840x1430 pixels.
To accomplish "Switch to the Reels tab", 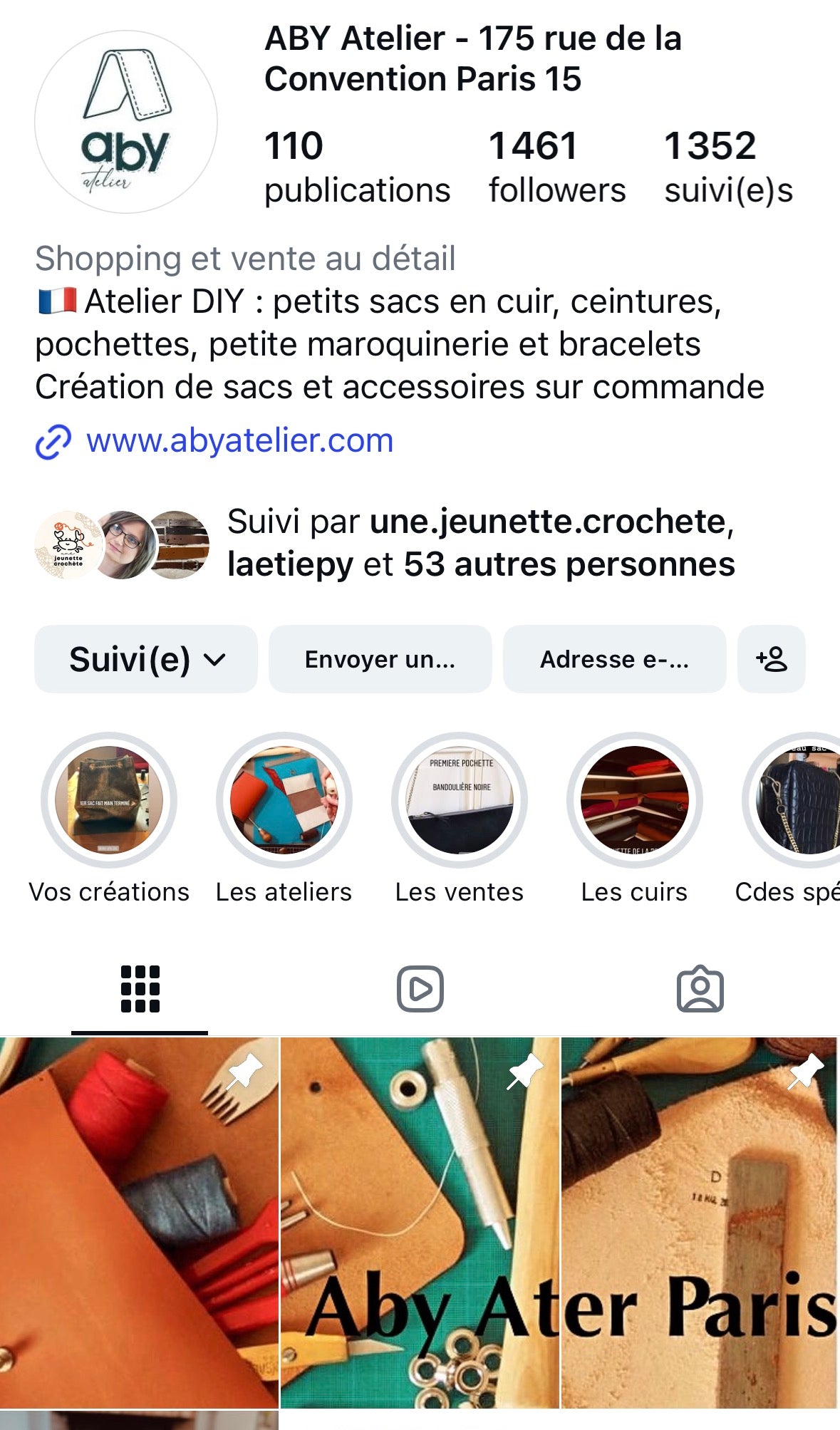I will click(420, 989).
